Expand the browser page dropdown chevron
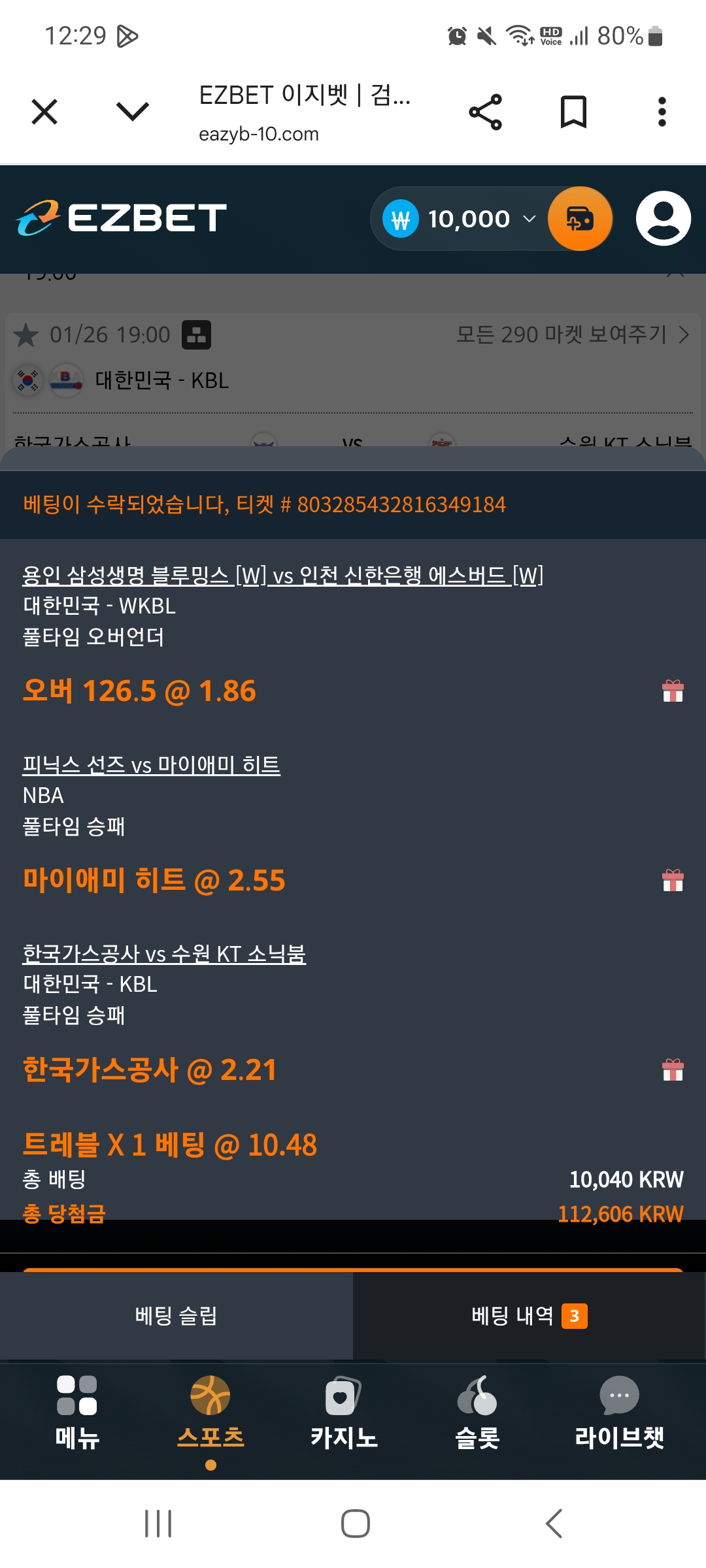The image size is (706, 1568). point(133,111)
